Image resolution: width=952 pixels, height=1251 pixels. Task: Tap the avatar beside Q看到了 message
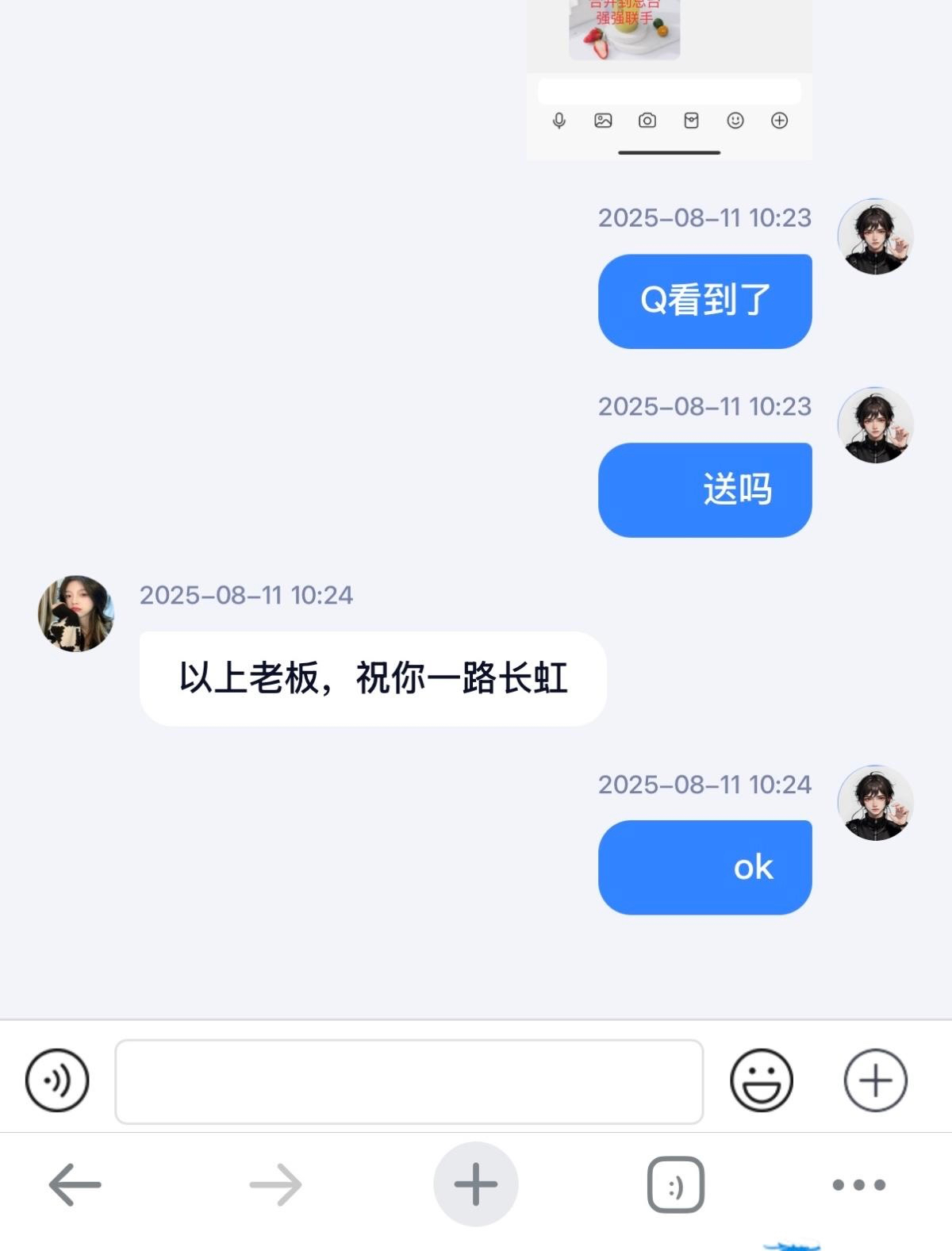pyautogui.click(x=875, y=236)
